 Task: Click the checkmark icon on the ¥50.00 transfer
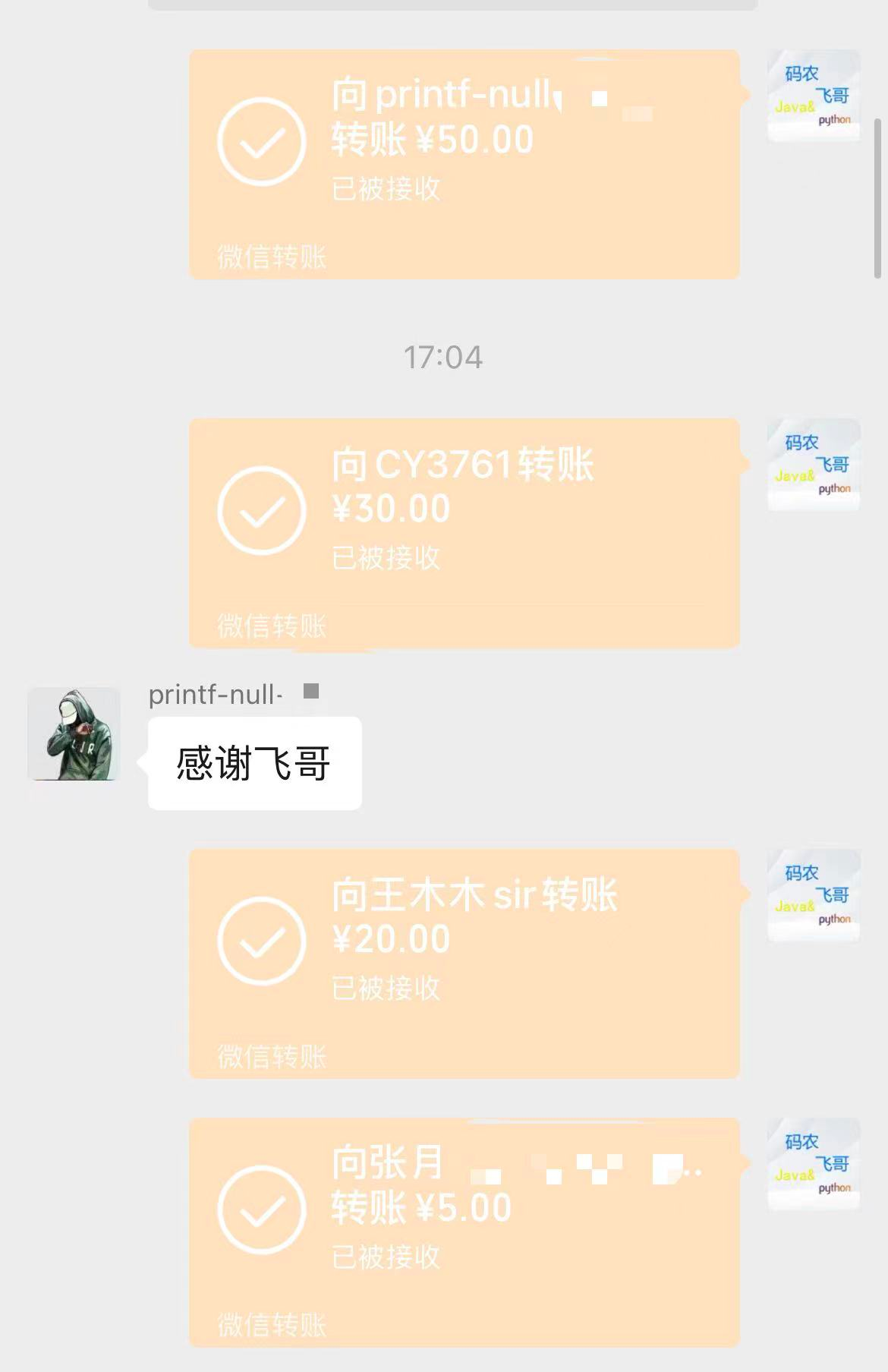[262, 140]
